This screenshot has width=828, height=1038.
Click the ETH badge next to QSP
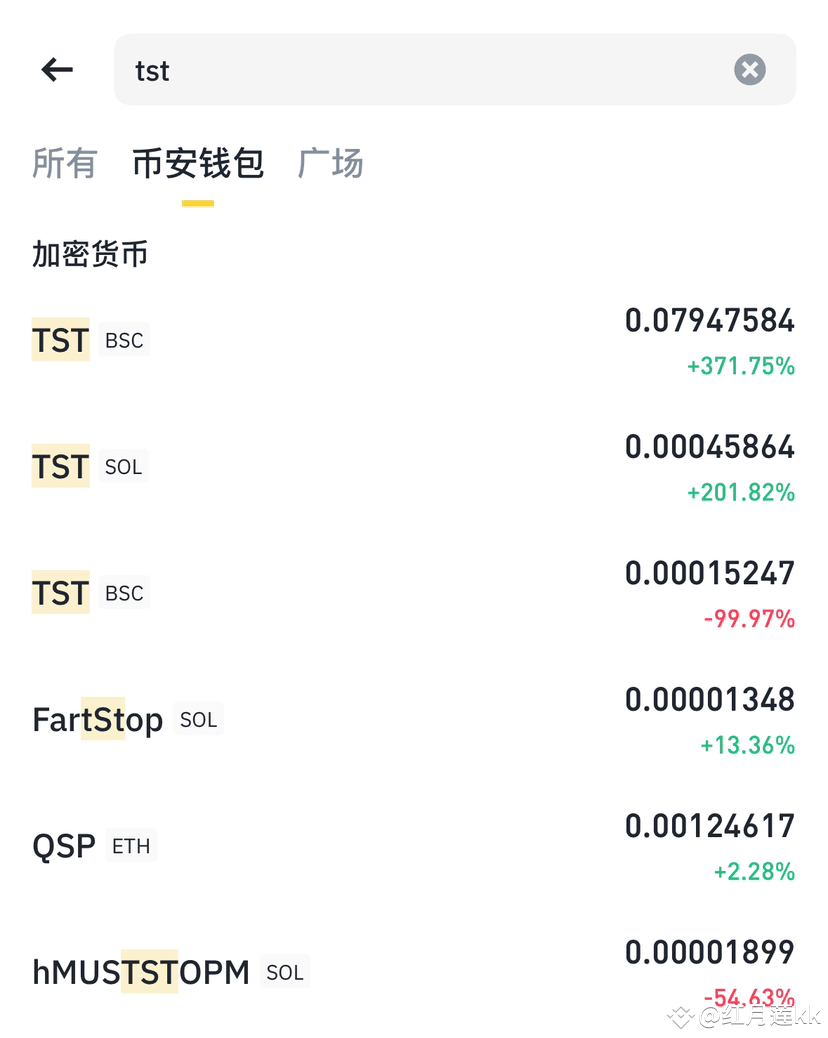tap(131, 846)
